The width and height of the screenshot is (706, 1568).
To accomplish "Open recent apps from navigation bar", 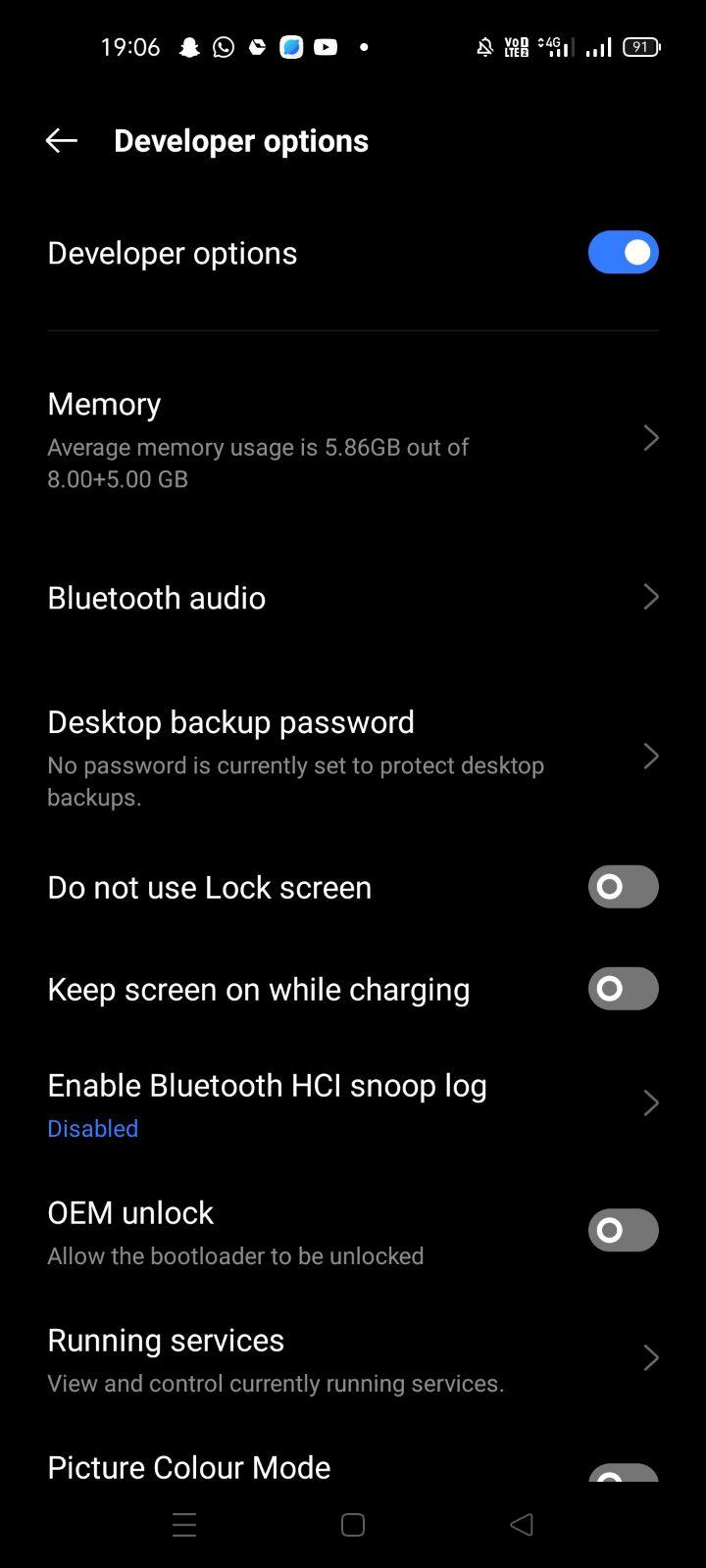I will tap(184, 1525).
